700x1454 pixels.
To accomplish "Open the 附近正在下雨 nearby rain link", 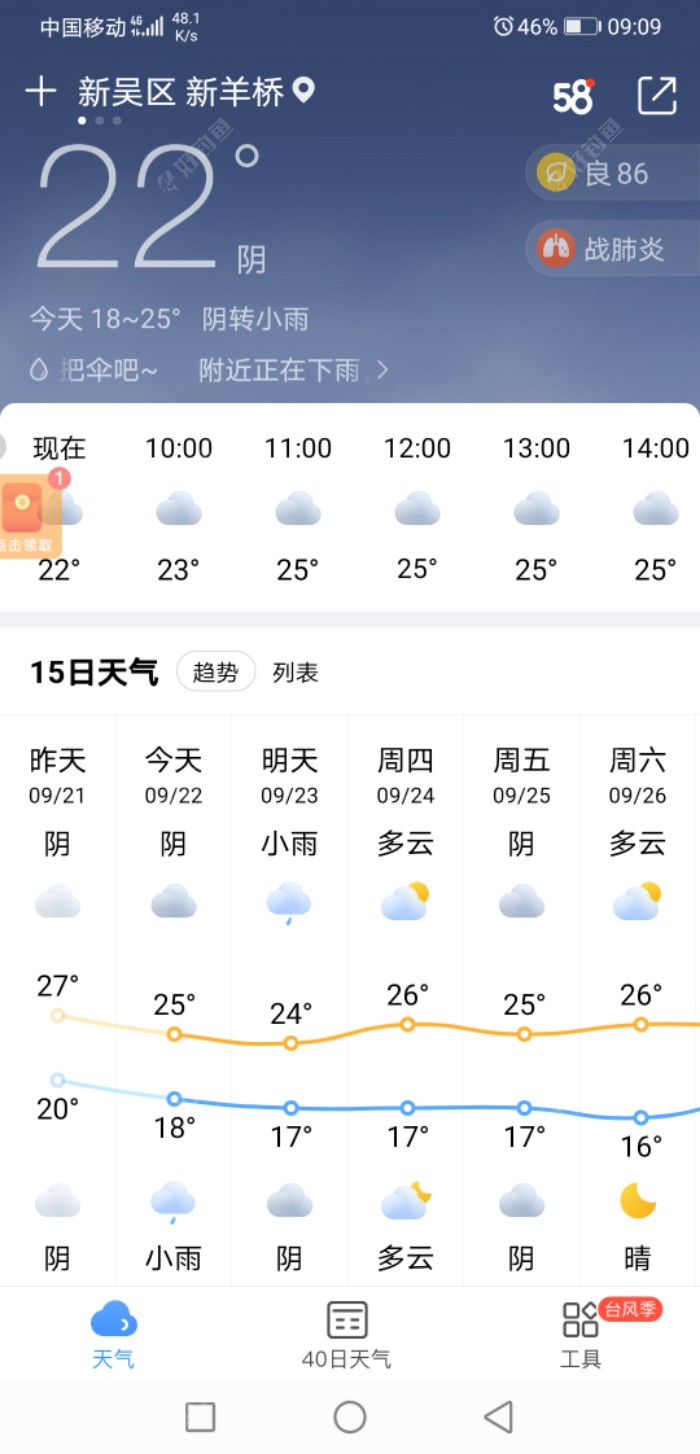I will [292, 370].
